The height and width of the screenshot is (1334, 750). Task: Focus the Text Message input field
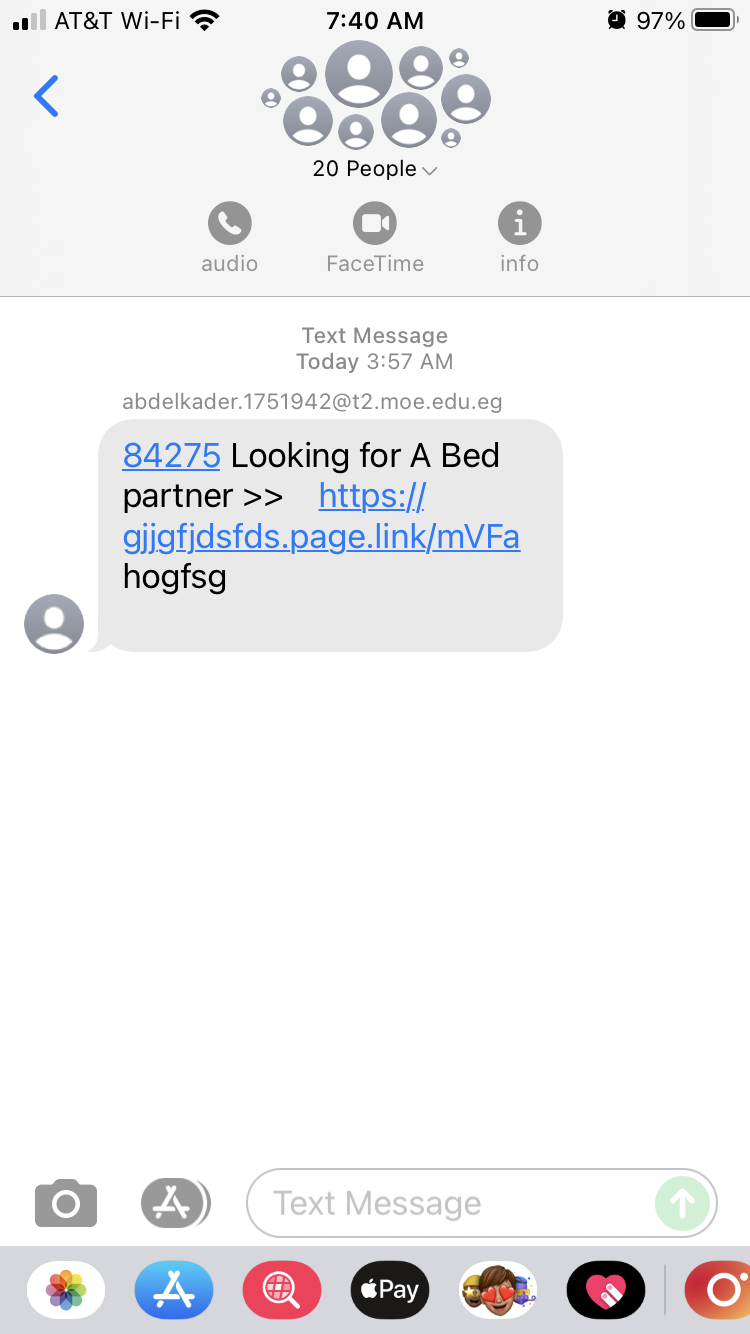click(450, 1203)
